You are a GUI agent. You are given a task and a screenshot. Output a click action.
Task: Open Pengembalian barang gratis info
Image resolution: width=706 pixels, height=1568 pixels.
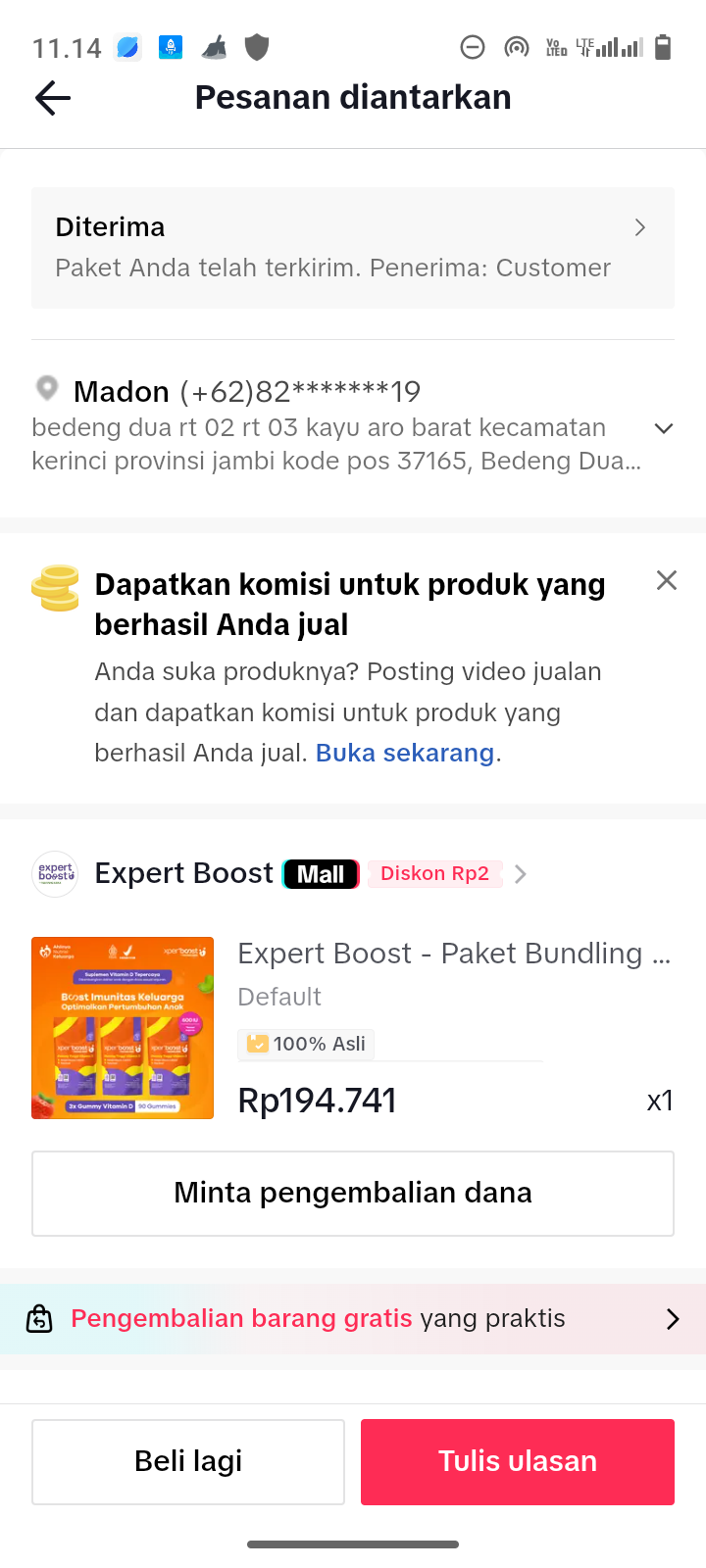(x=353, y=1318)
